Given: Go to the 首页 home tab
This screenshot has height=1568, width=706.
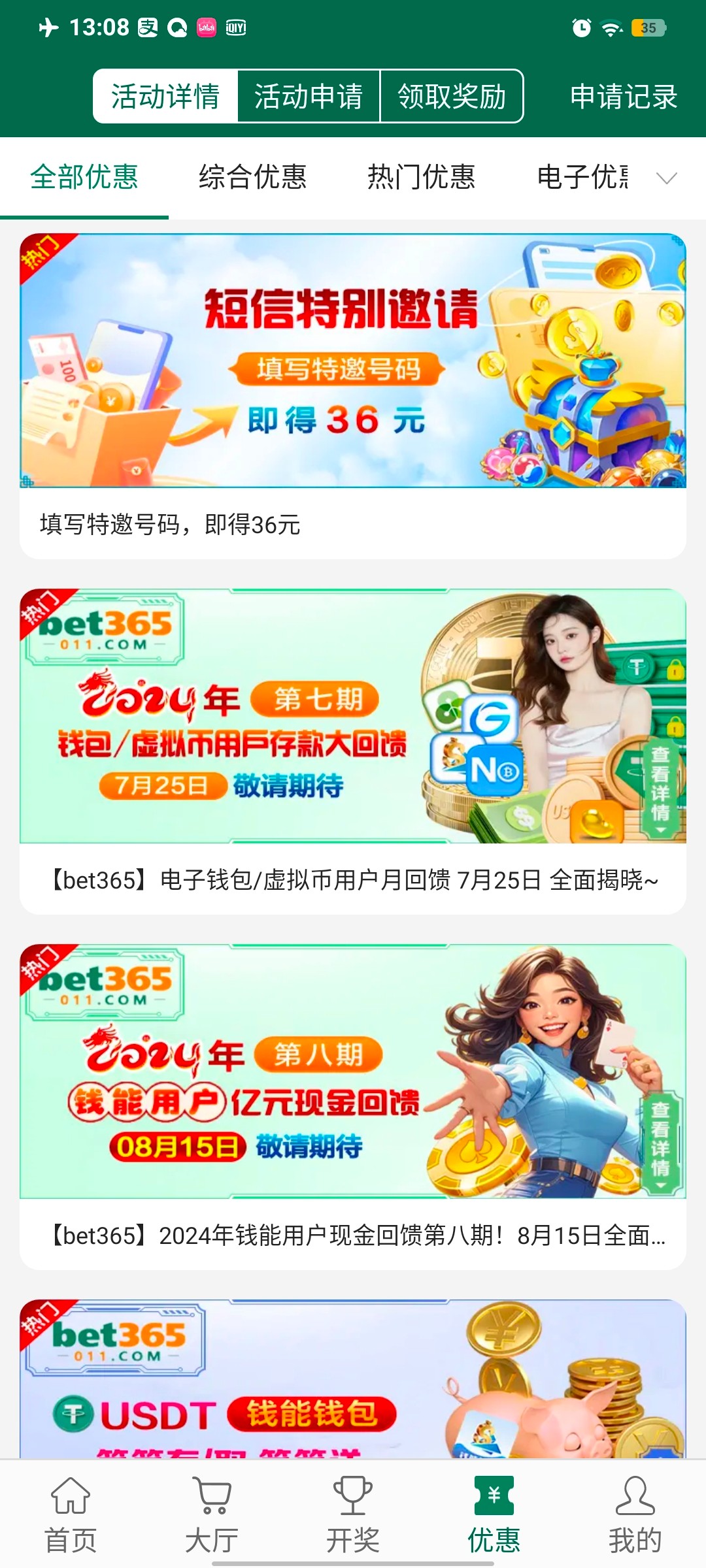Looking at the screenshot, I should (71, 1514).
